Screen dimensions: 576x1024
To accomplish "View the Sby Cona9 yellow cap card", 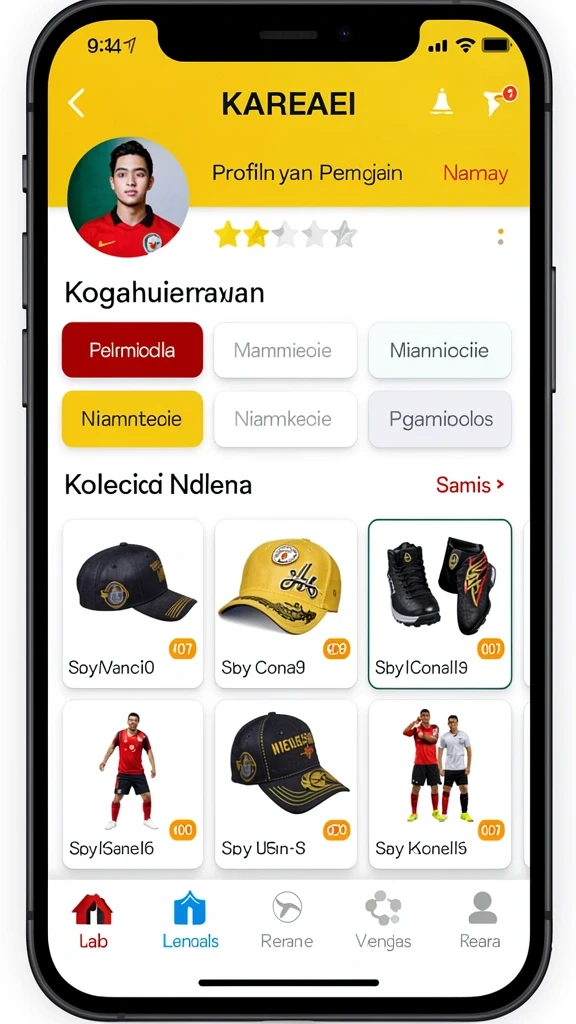I will click(285, 603).
